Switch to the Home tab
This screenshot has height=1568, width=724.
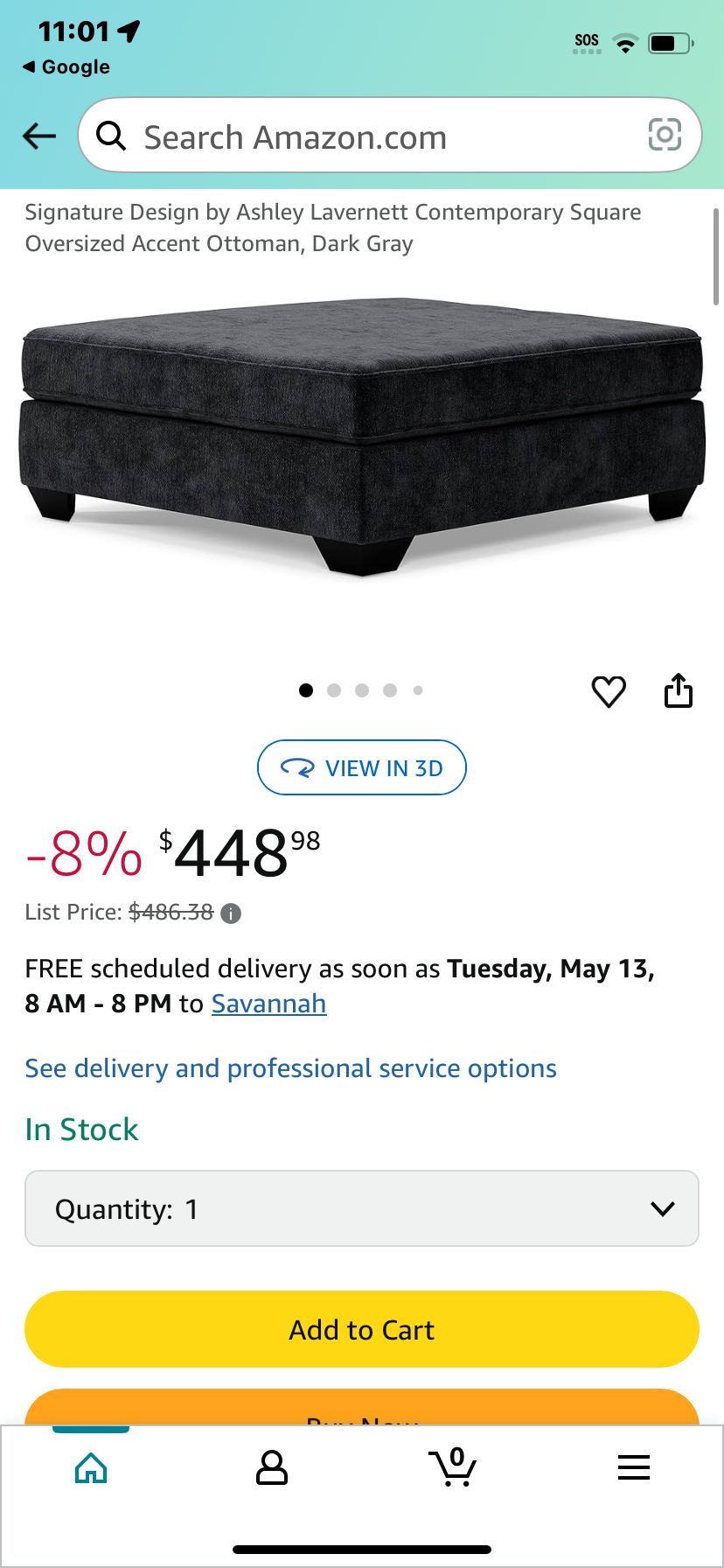pyautogui.click(x=91, y=1467)
